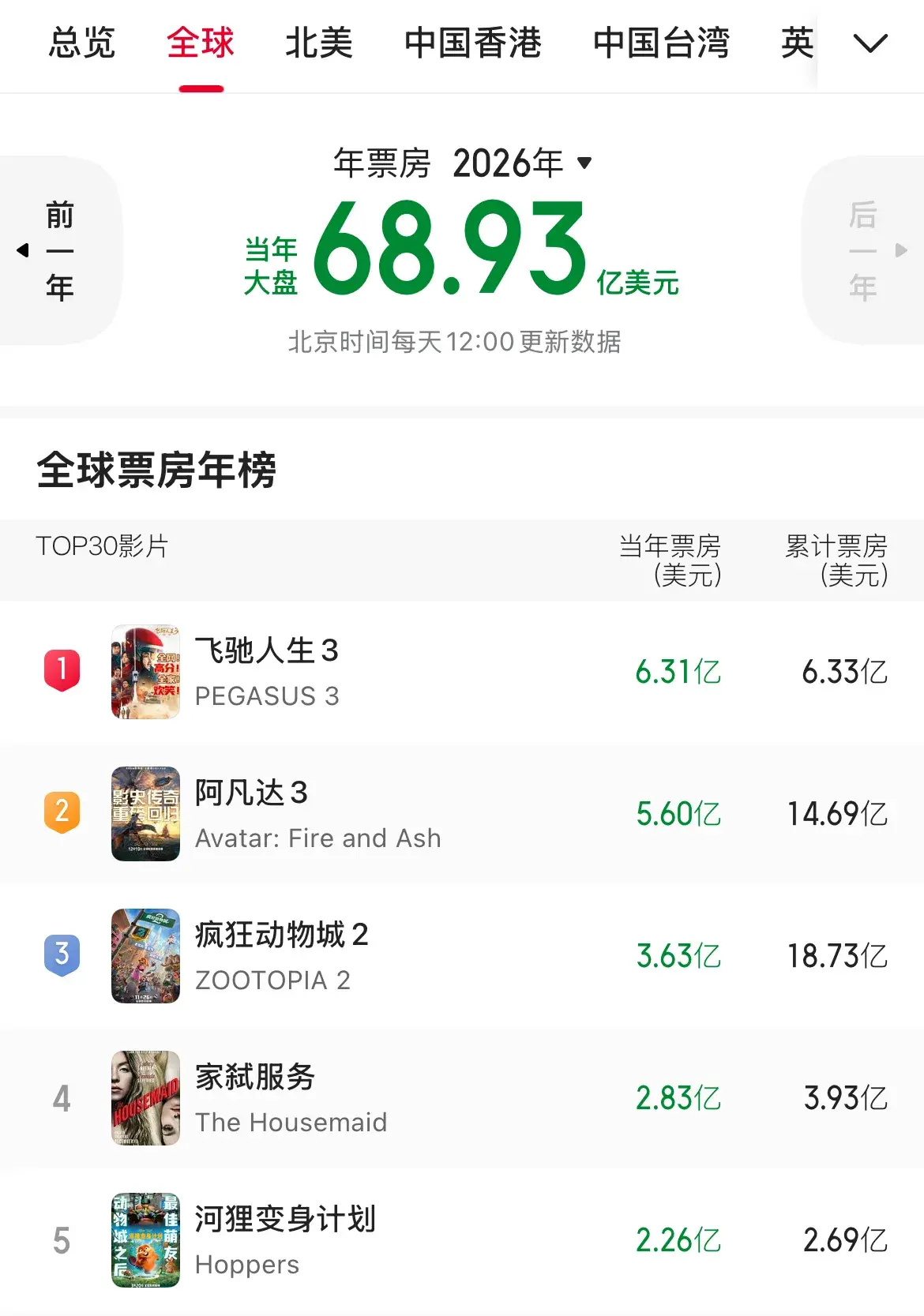Open the 2026年 year dropdown
The height and width of the screenshot is (1316, 924).
pyautogui.click(x=521, y=163)
